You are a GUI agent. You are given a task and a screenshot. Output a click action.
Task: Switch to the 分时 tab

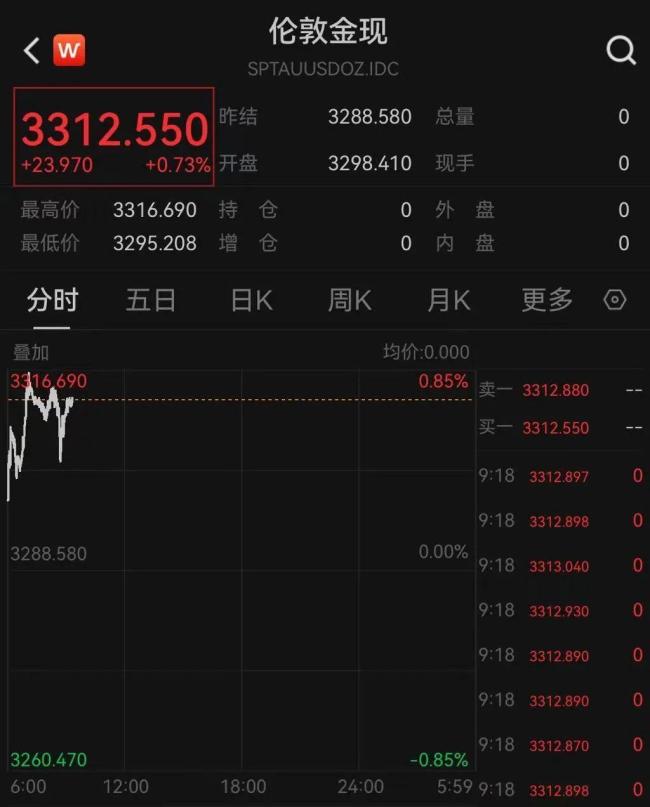coord(52,300)
